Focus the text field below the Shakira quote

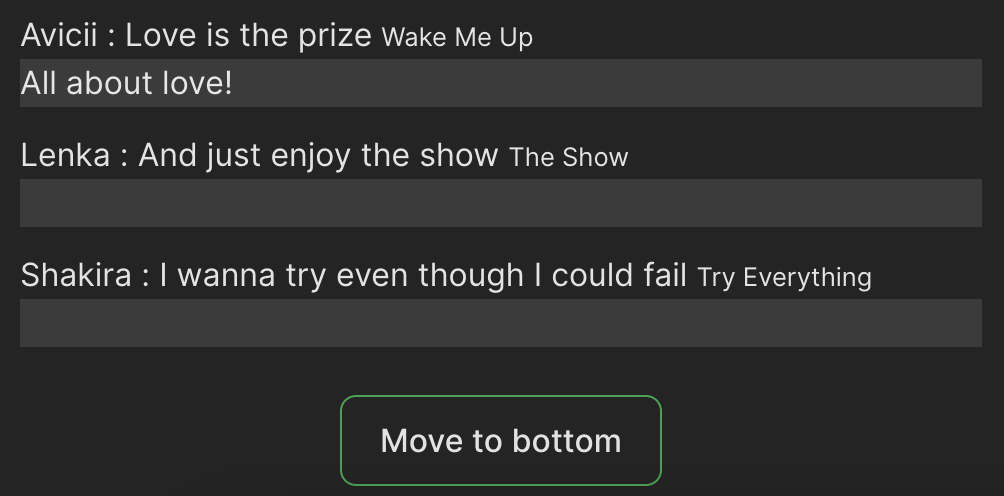coord(500,323)
